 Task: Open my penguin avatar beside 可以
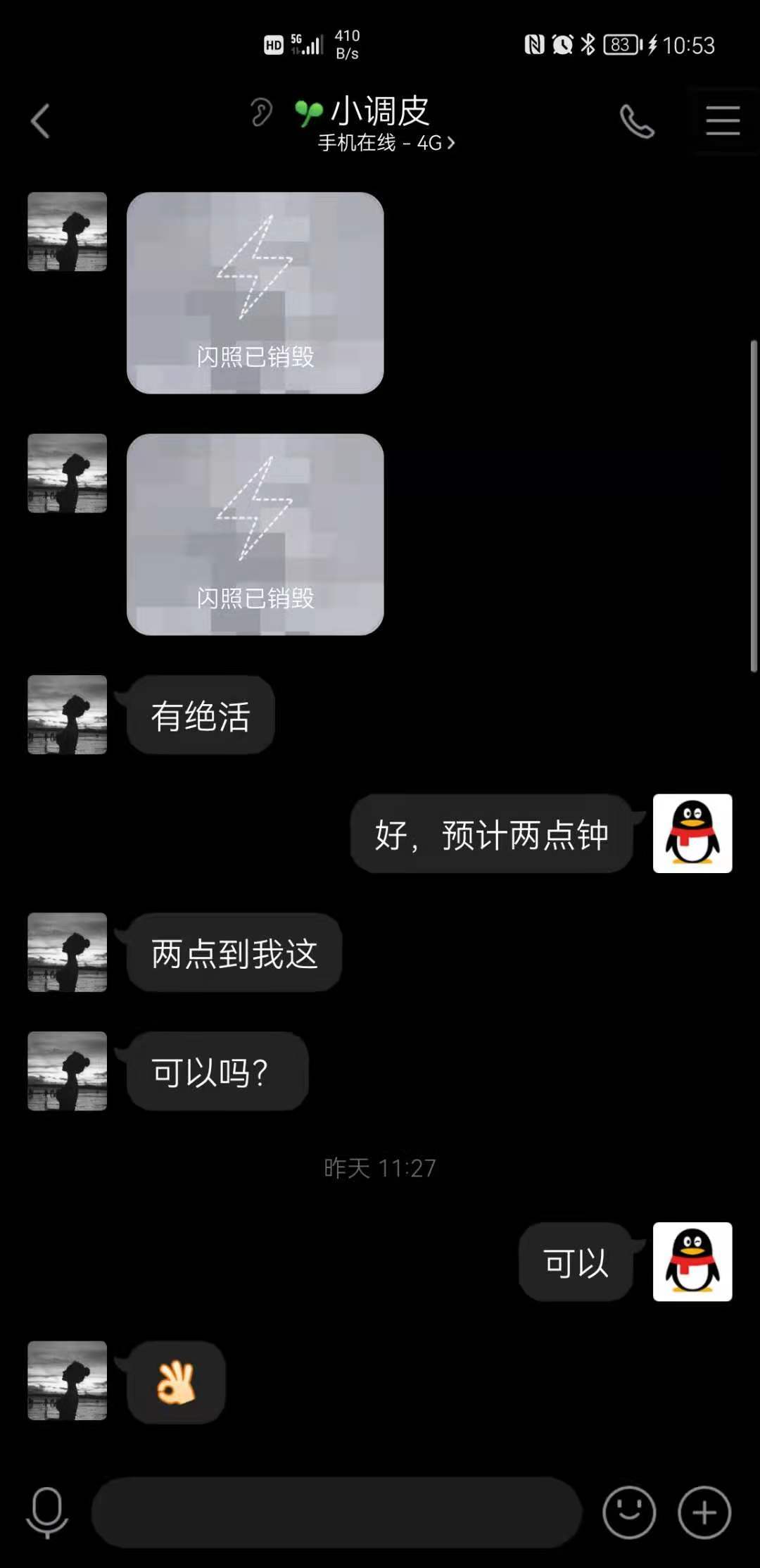pyautogui.click(x=692, y=1262)
